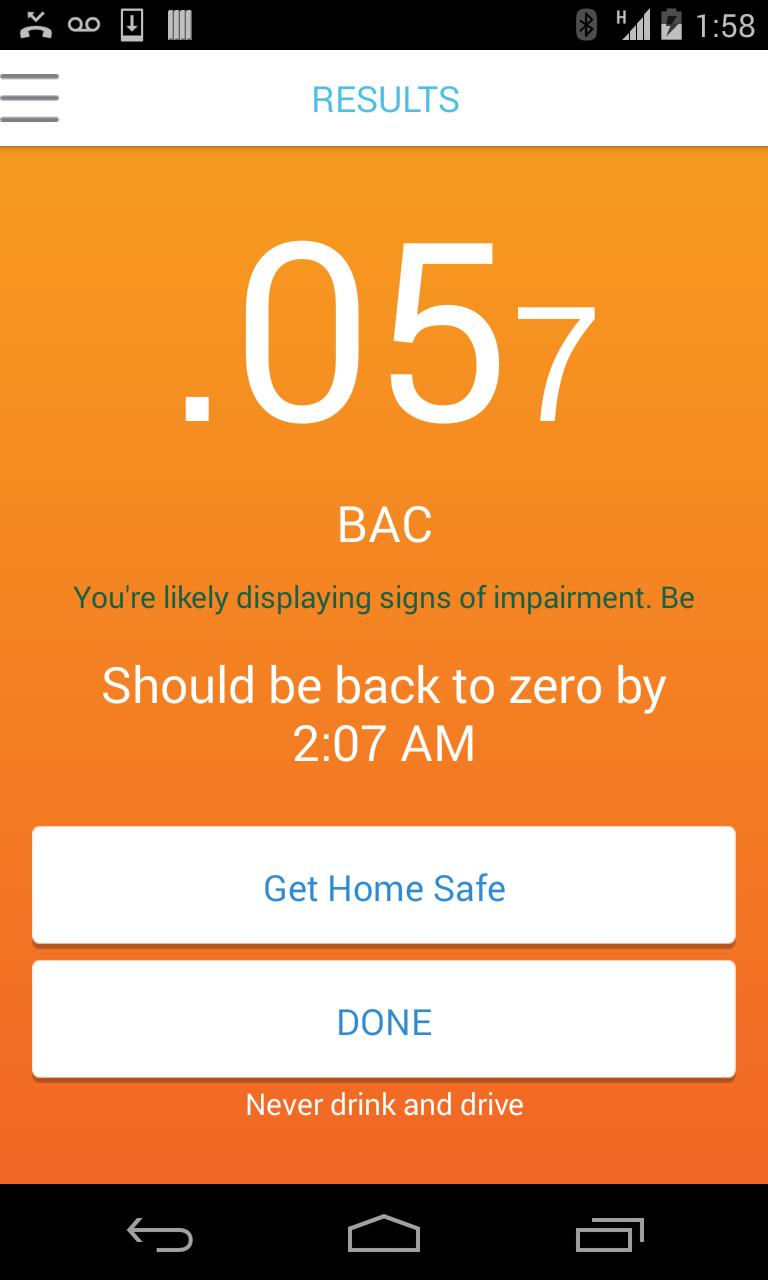
Task: Open the recent apps overview
Action: coord(610,1234)
